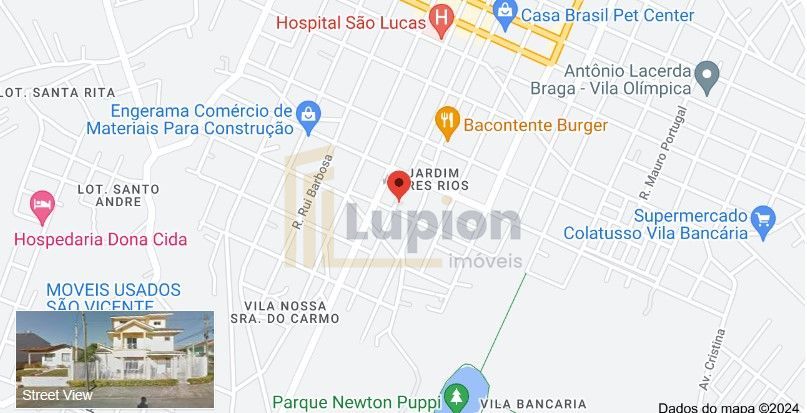This screenshot has height=413, width=807.
Task: Tap the Antônio Lacerda Braga - Vila Olímpica pin
Action: coord(708,74)
